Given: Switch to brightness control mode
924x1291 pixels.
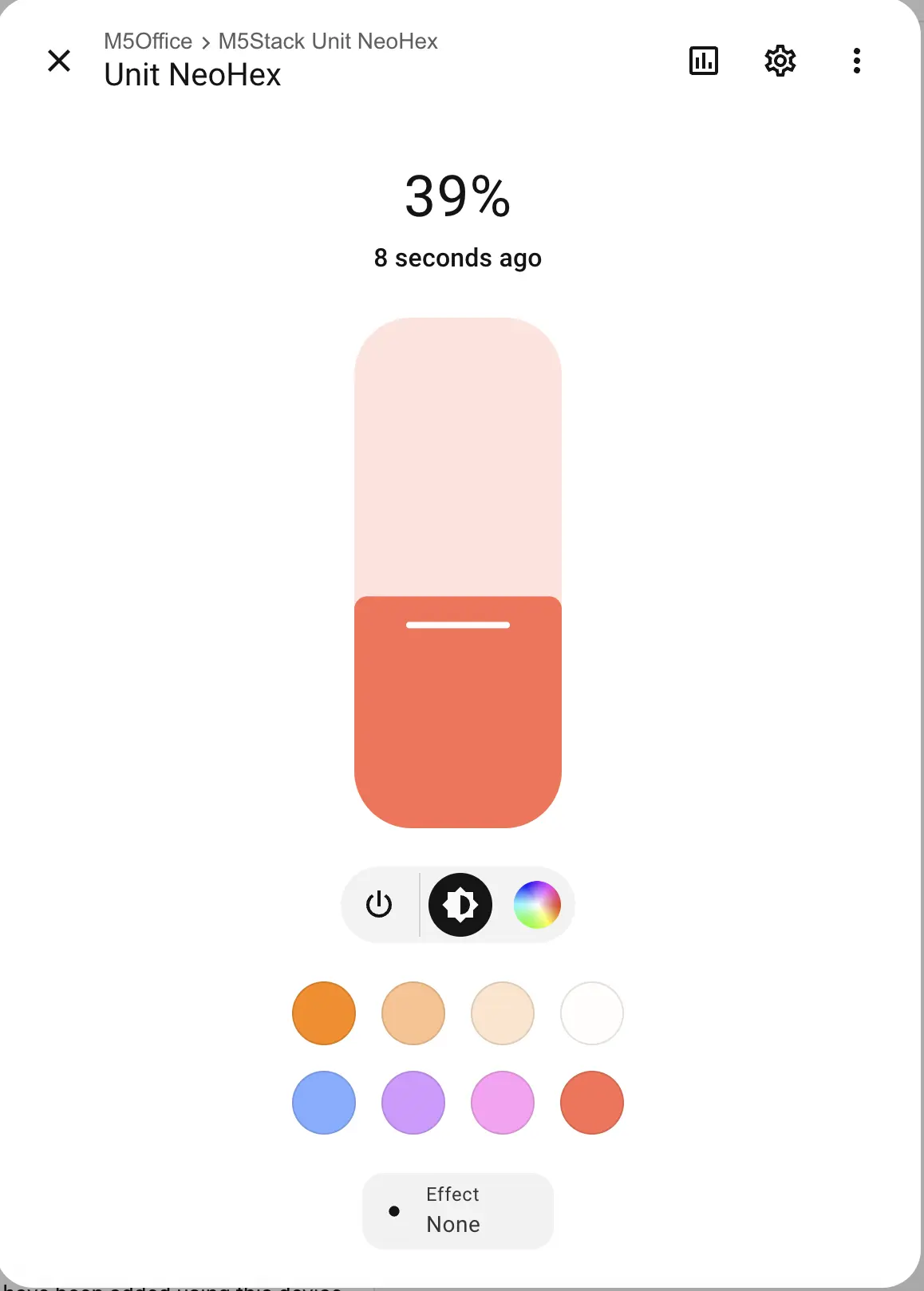Looking at the screenshot, I should coord(460,905).
